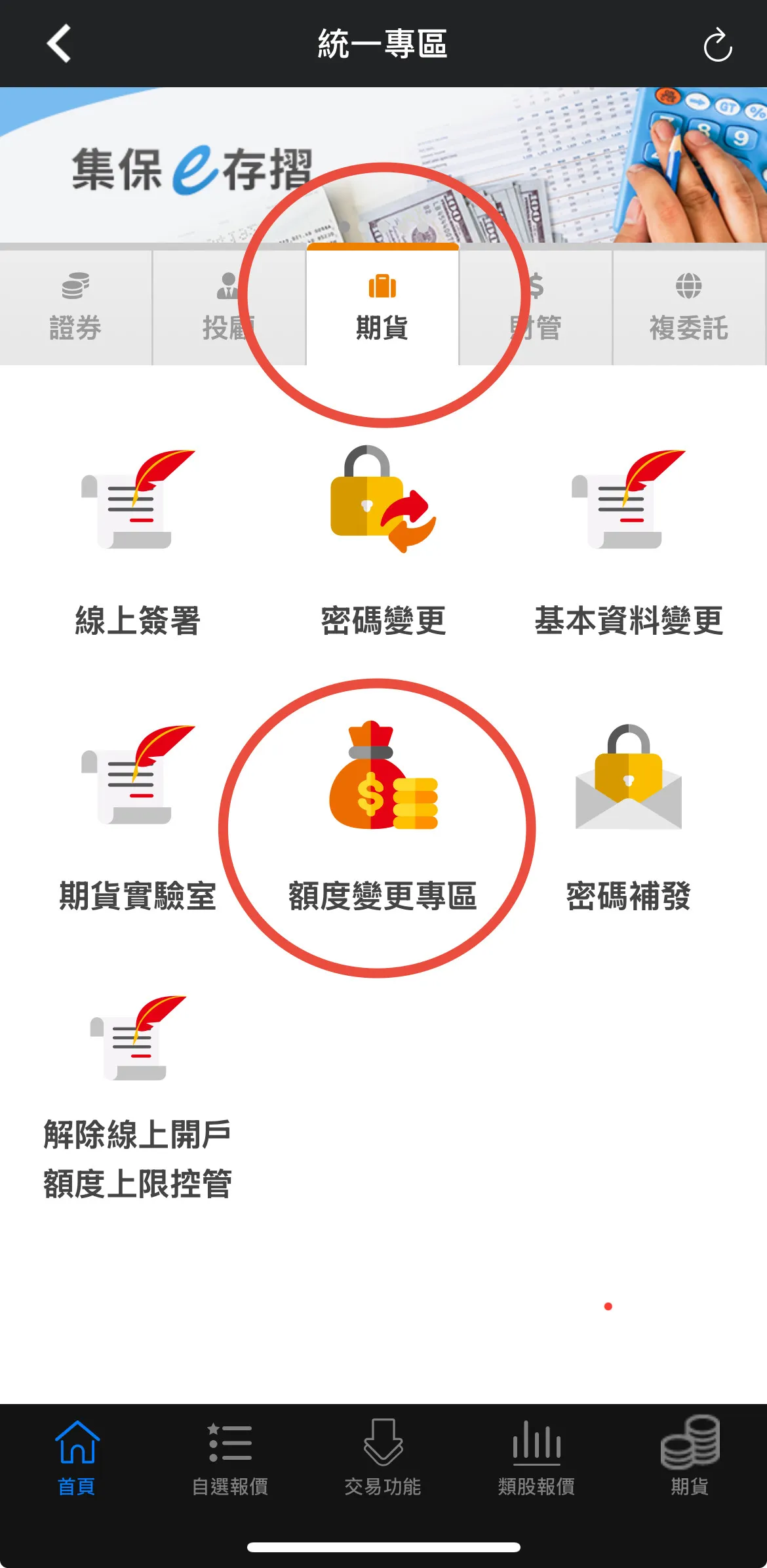Open 類股報價 in bottom navigation
Image resolution: width=767 pixels, height=1568 pixels.
536,1457
